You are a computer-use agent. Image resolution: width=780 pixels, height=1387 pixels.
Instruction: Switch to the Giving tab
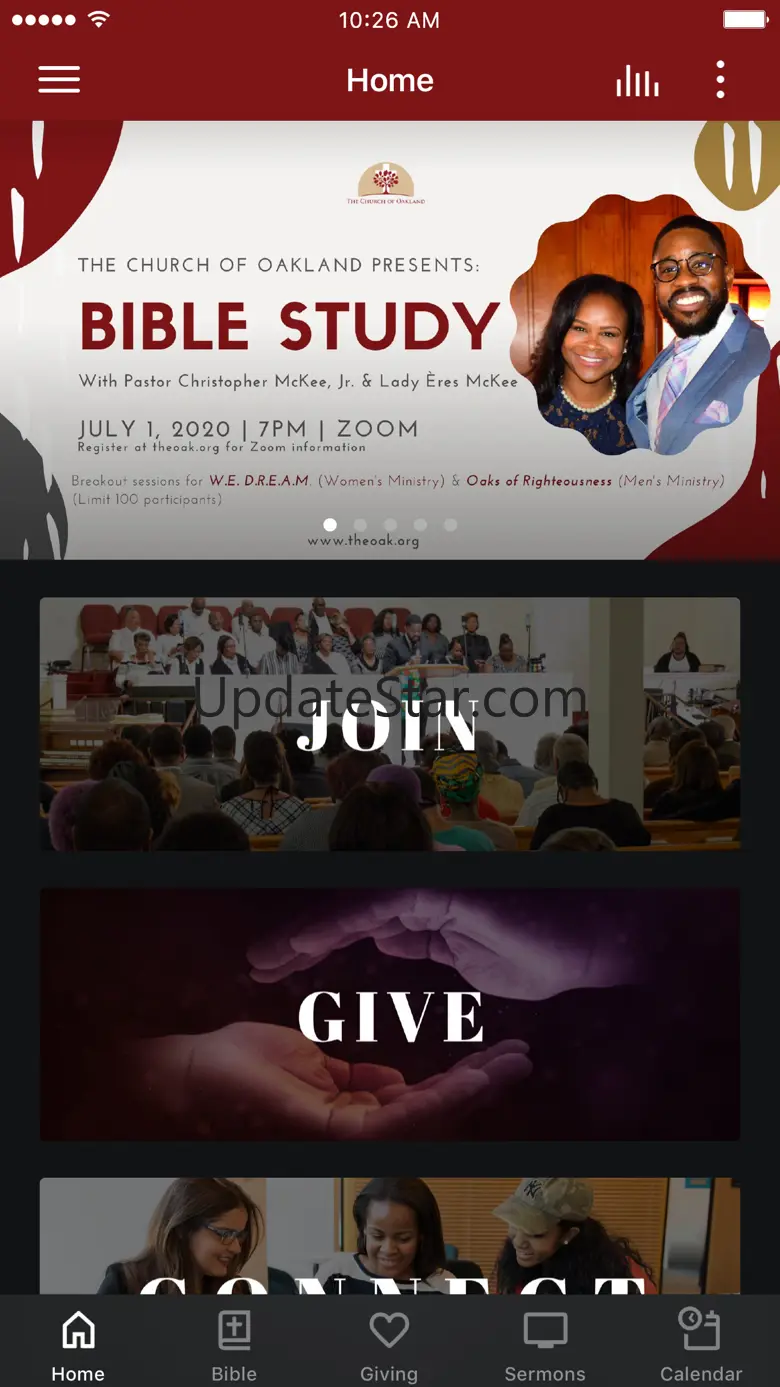point(389,1345)
